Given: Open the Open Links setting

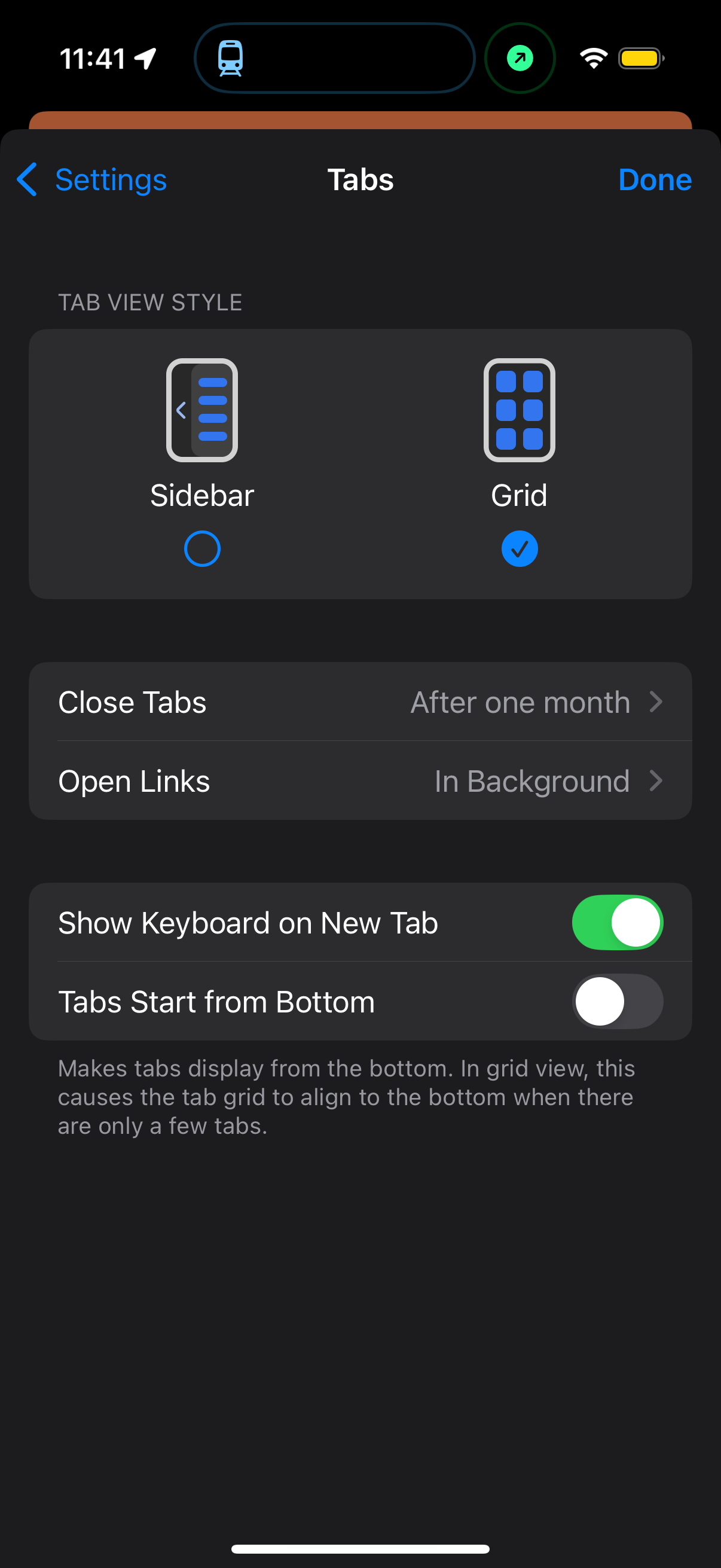Looking at the screenshot, I should tap(360, 781).
